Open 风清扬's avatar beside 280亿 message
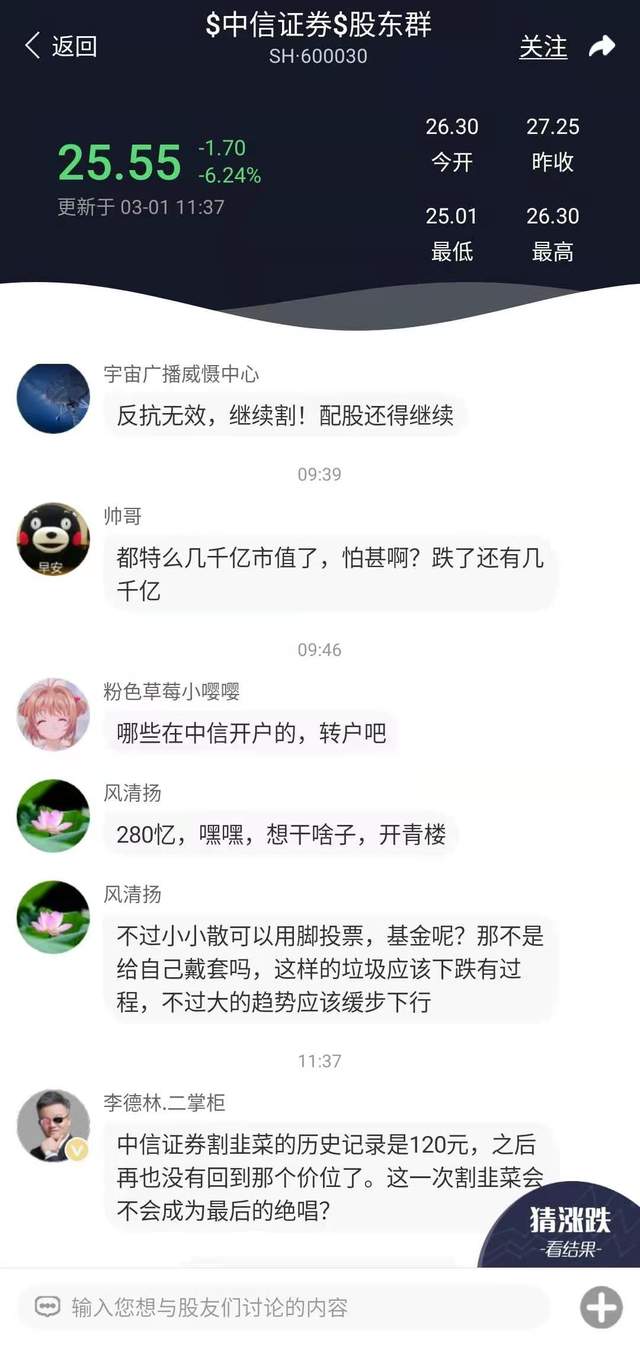This screenshot has width=640, height=1347. click(x=53, y=816)
